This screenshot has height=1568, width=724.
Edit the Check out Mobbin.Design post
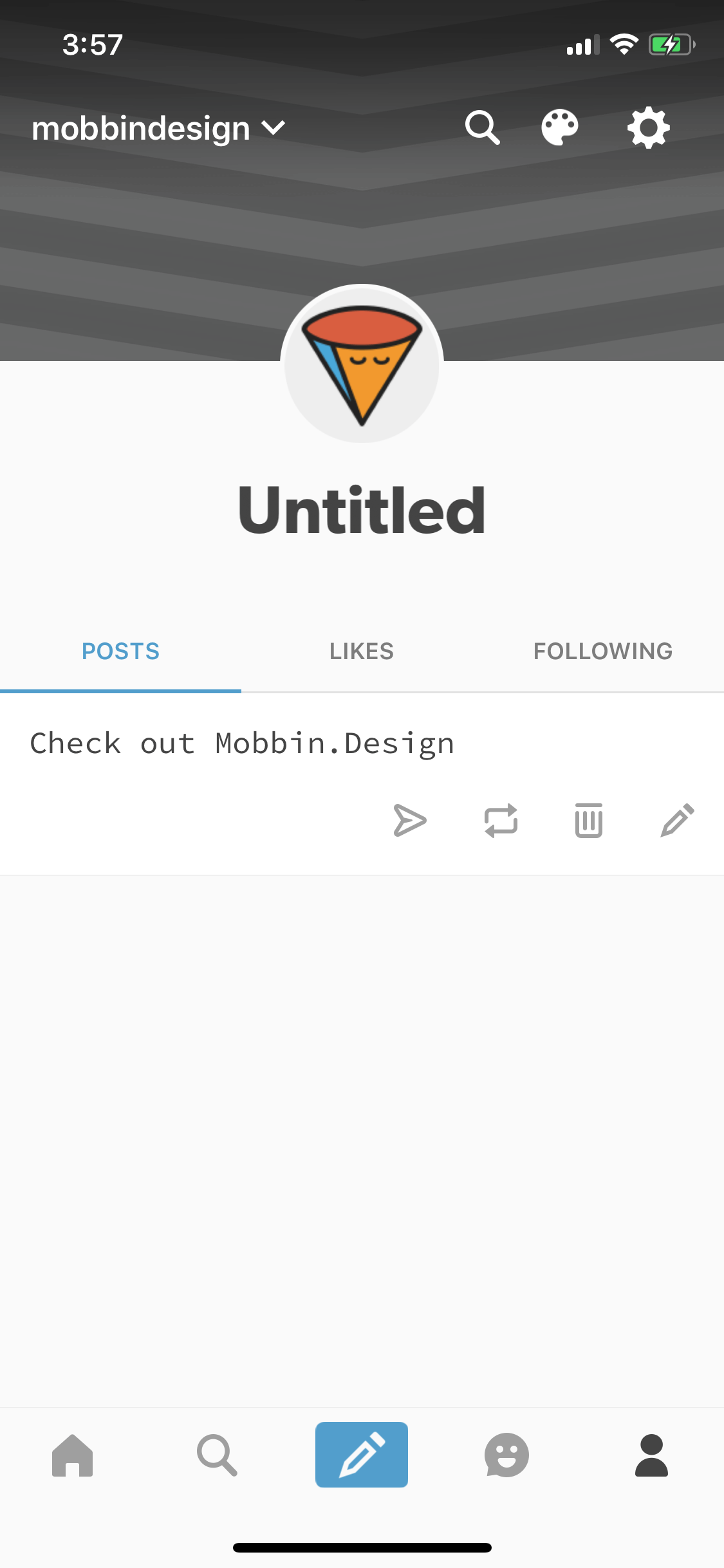coord(678,820)
